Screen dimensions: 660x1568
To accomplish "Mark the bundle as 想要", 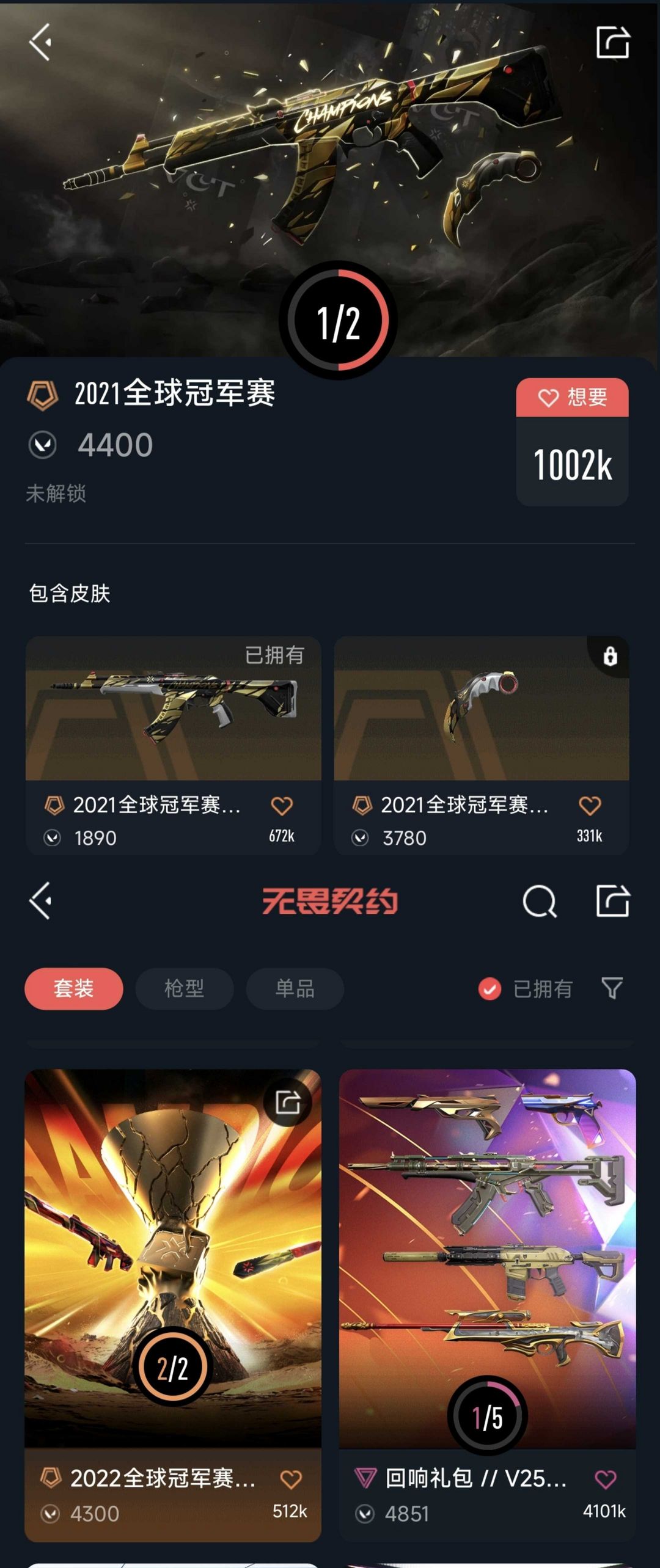I will (572, 398).
